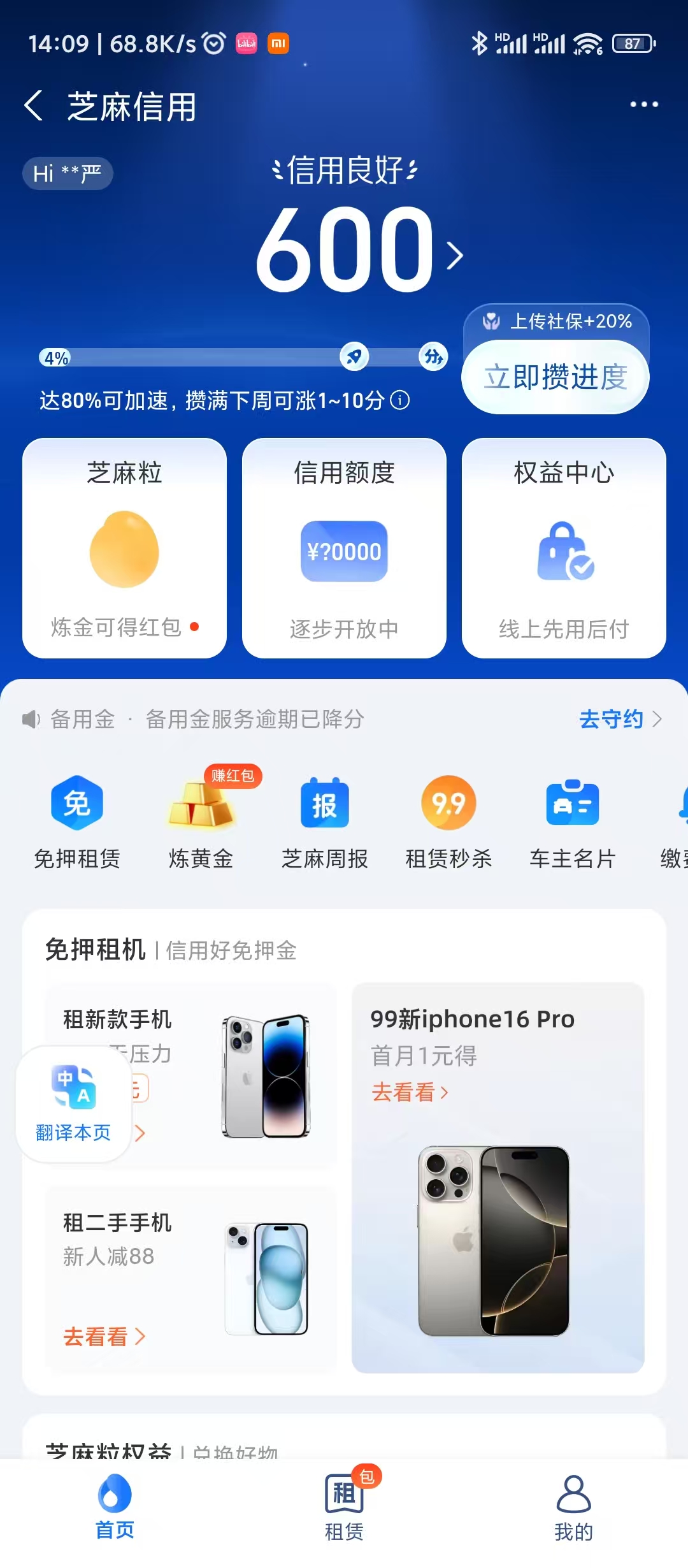The image size is (688, 1568).
Task: Open 车主名片 service
Action: pos(572,822)
